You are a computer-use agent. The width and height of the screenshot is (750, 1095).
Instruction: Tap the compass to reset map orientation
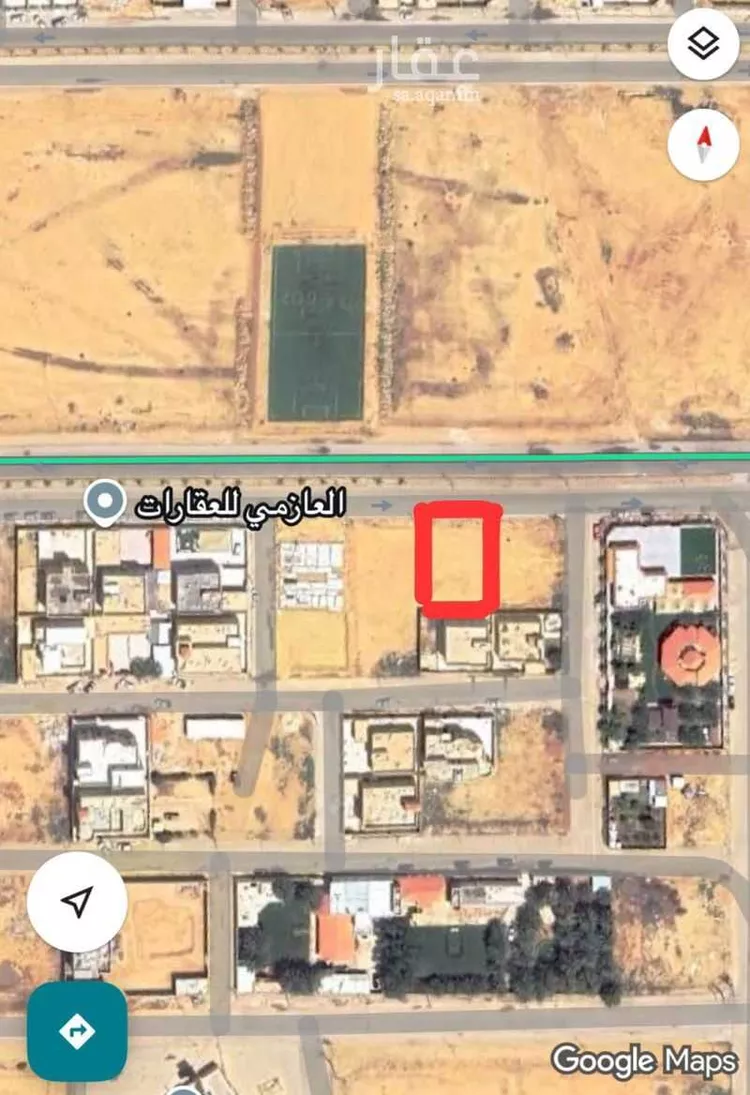pyautogui.click(x=703, y=144)
